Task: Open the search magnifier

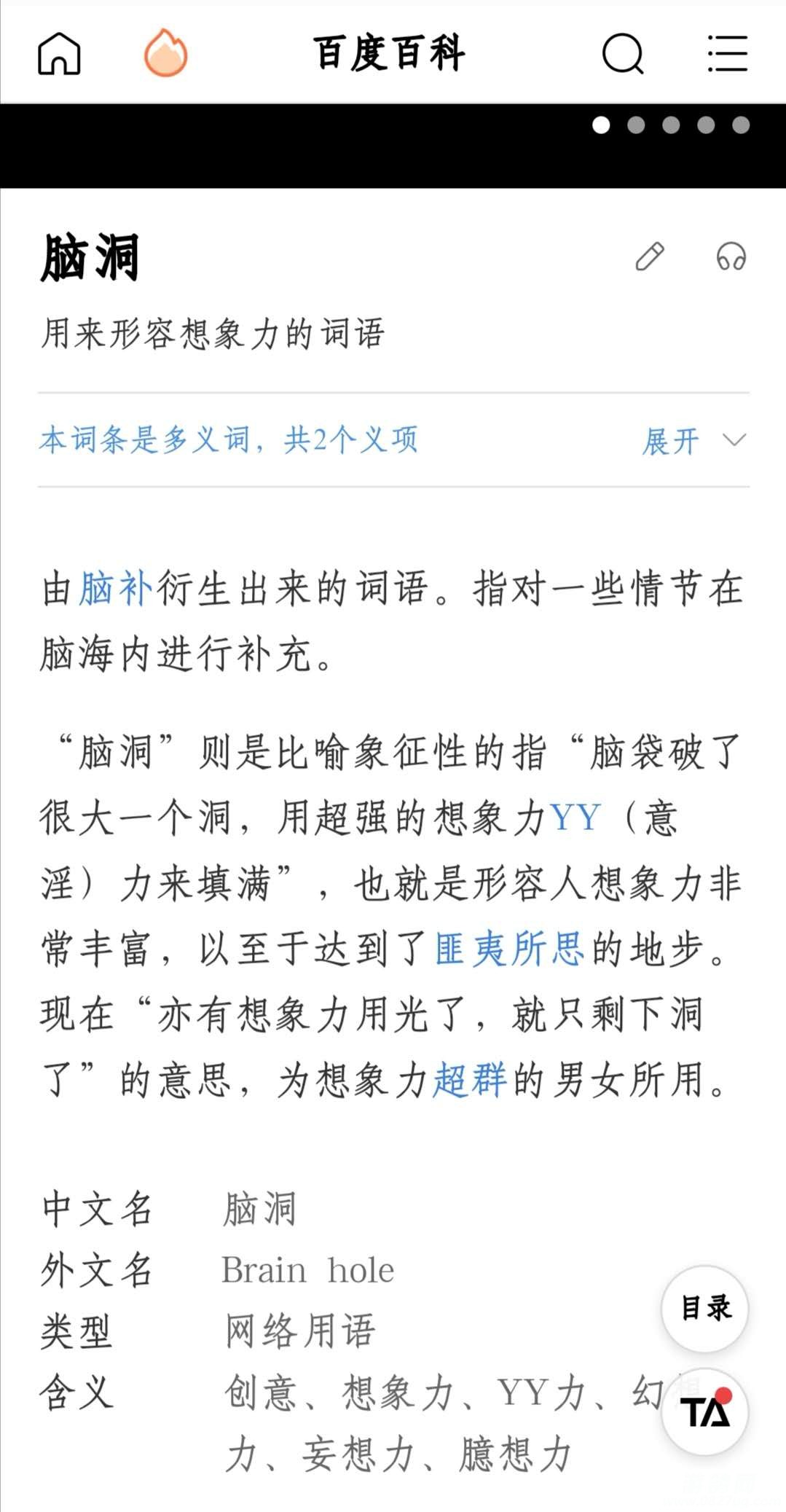Action: [623, 54]
